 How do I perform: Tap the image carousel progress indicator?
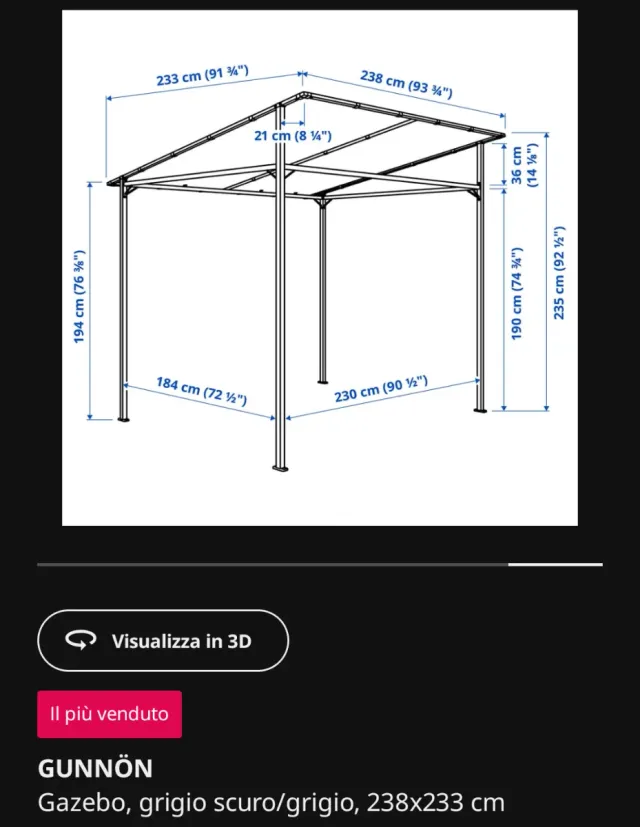tap(320, 565)
